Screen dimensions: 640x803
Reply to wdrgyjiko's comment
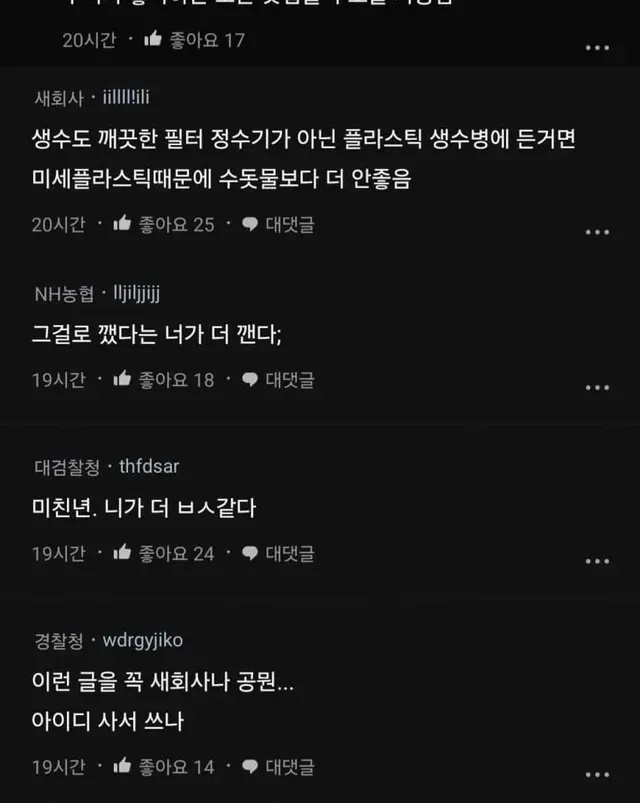tap(279, 767)
